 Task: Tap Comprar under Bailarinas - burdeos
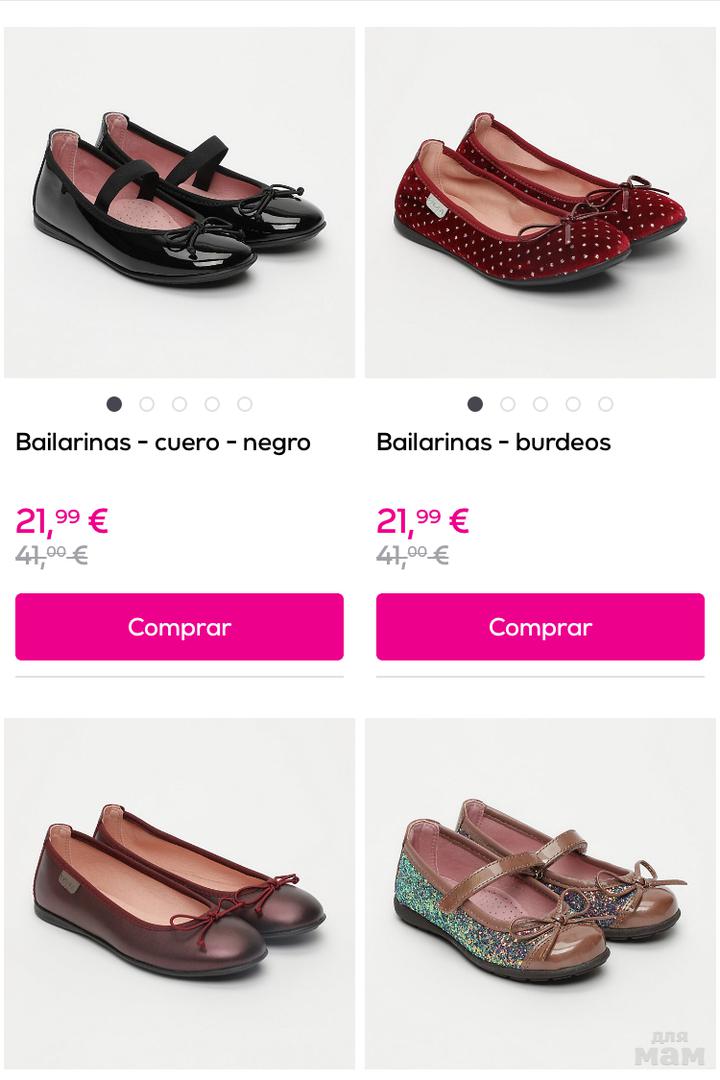[540, 627]
